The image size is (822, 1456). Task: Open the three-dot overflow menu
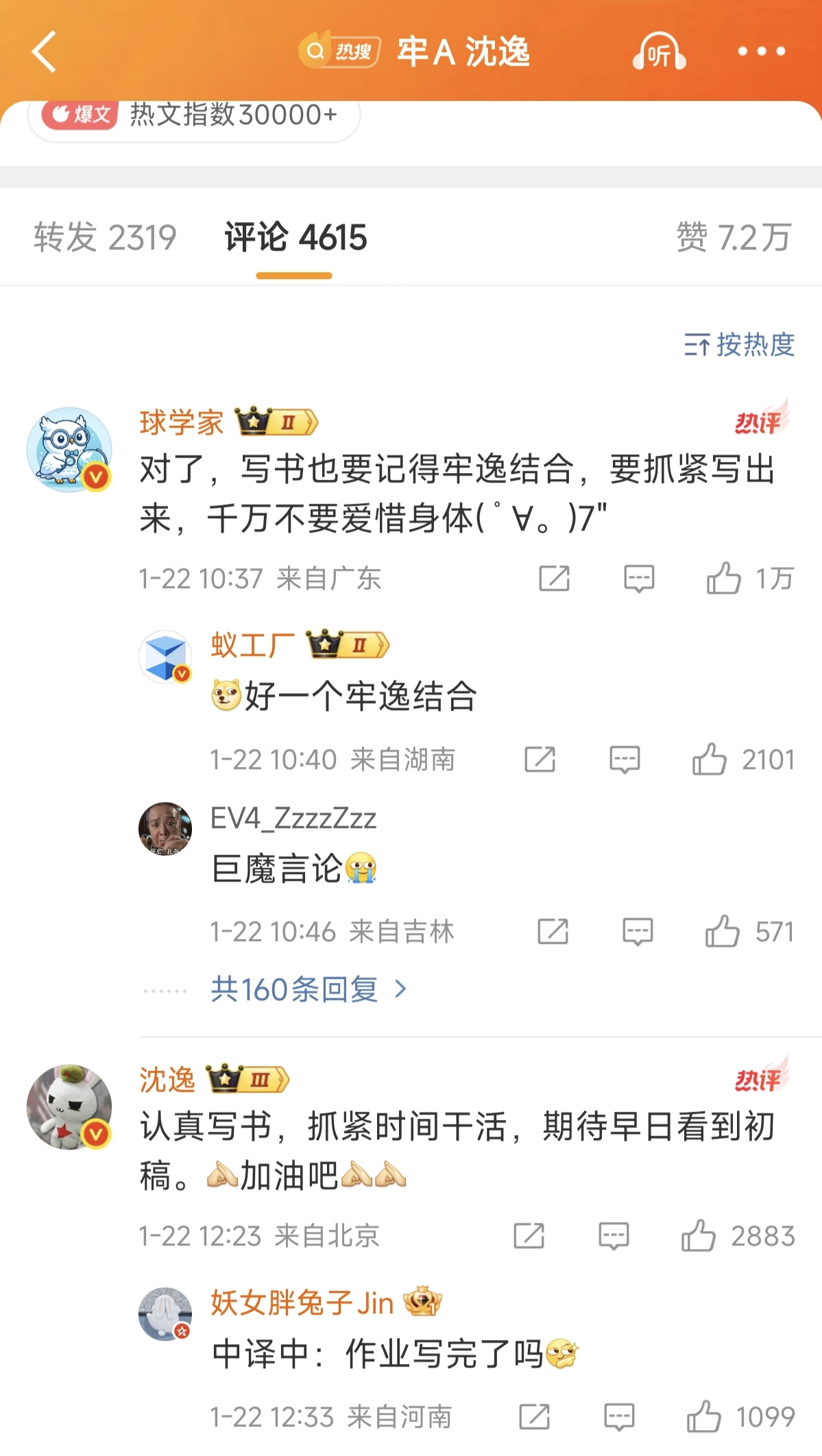[761, 52]
